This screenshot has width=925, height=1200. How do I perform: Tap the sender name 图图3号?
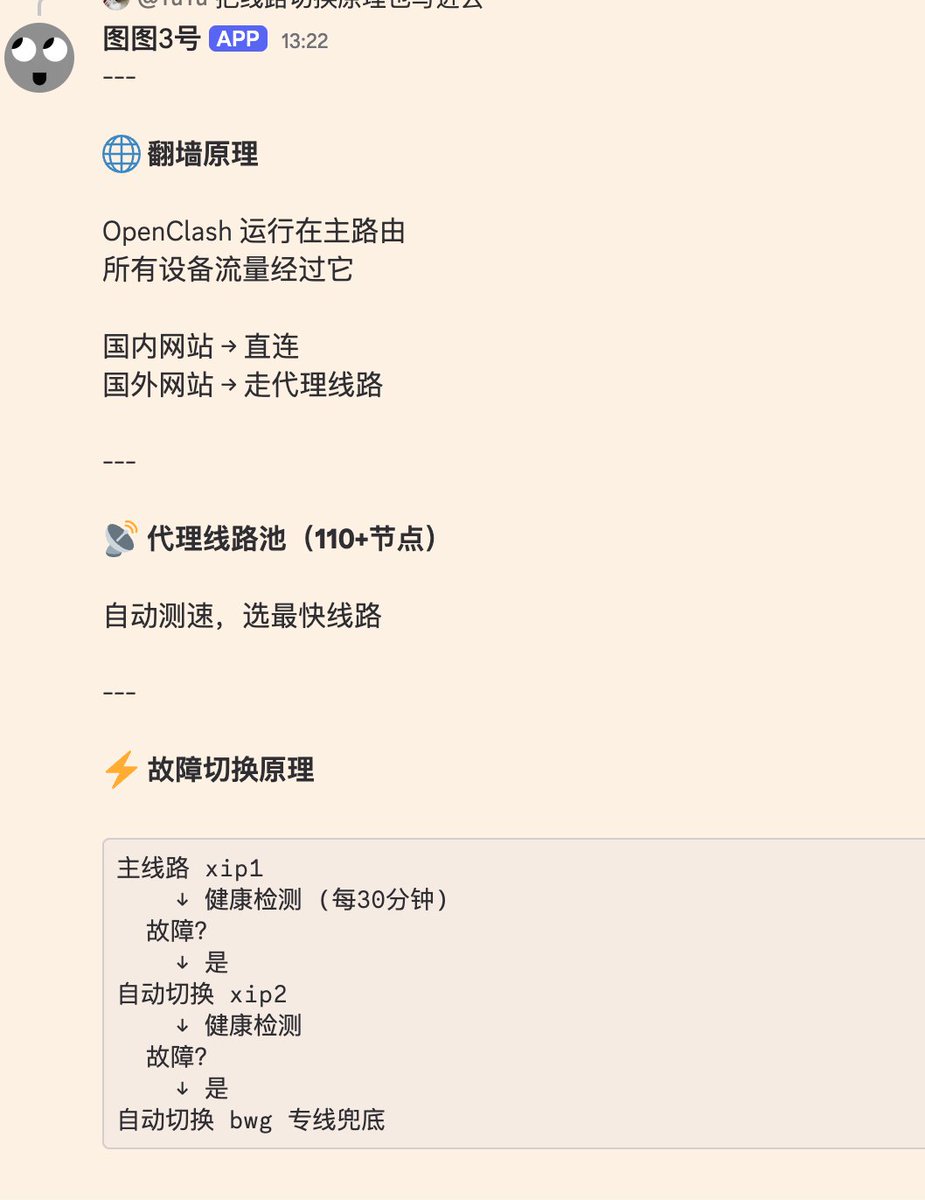click(151, 40)
